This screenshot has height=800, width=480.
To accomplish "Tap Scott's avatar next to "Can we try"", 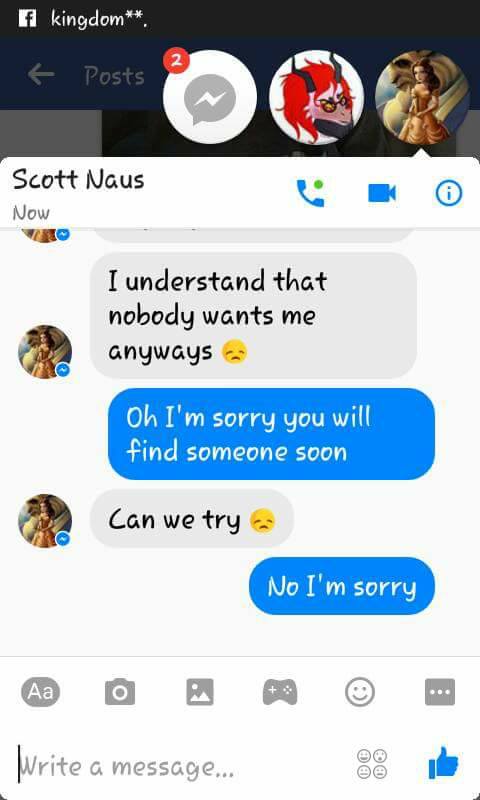I will coord(45,520).
